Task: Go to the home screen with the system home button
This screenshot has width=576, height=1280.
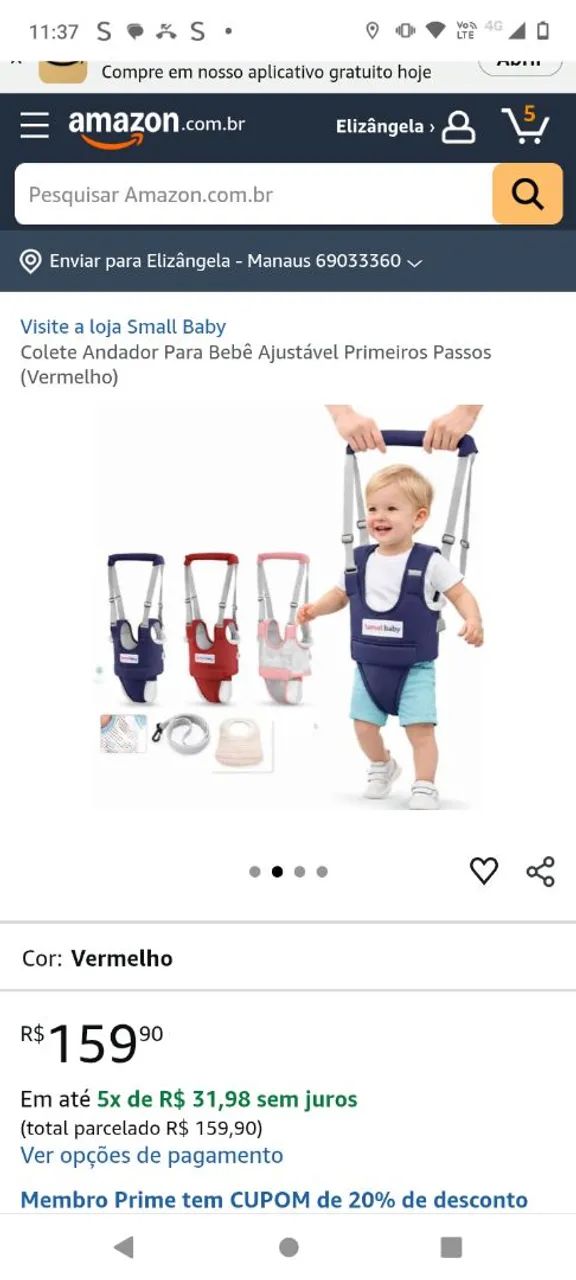Action: 289,1247
